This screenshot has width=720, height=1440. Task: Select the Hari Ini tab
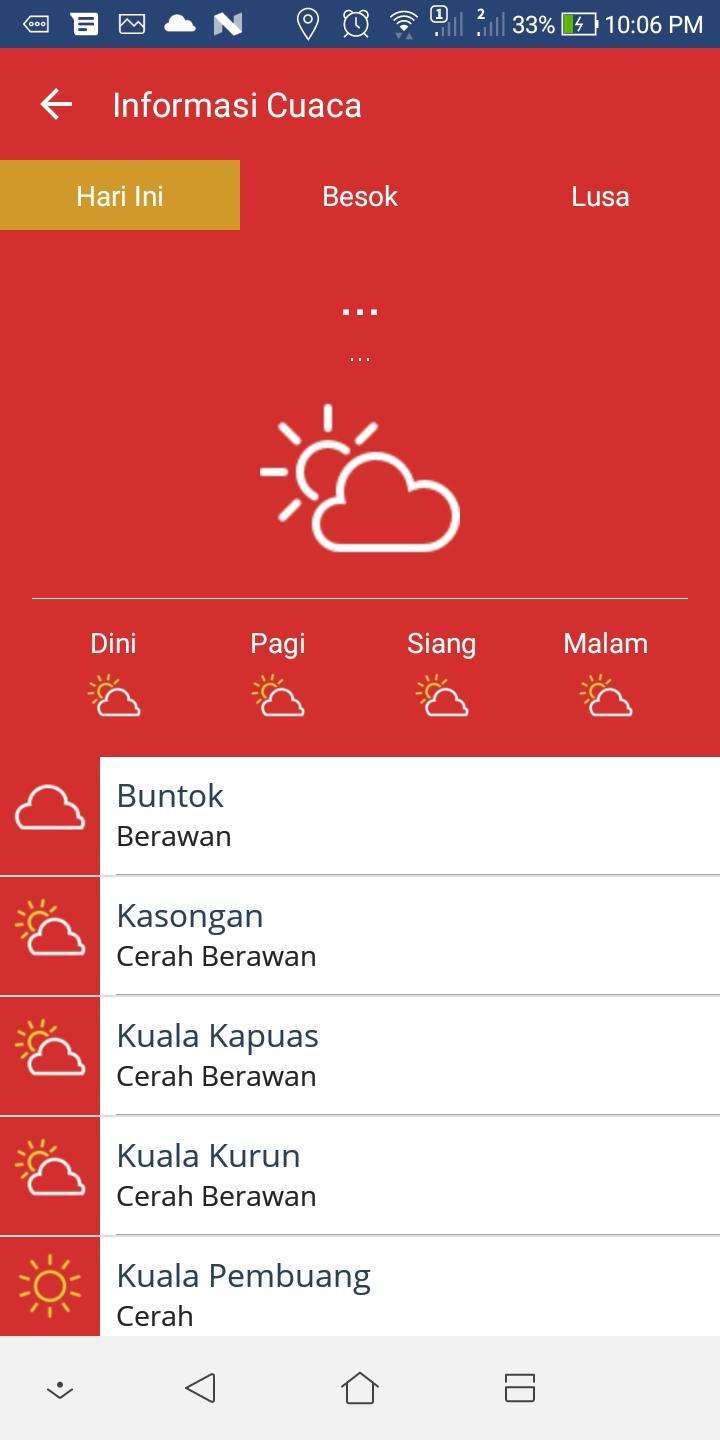point(120,196)
